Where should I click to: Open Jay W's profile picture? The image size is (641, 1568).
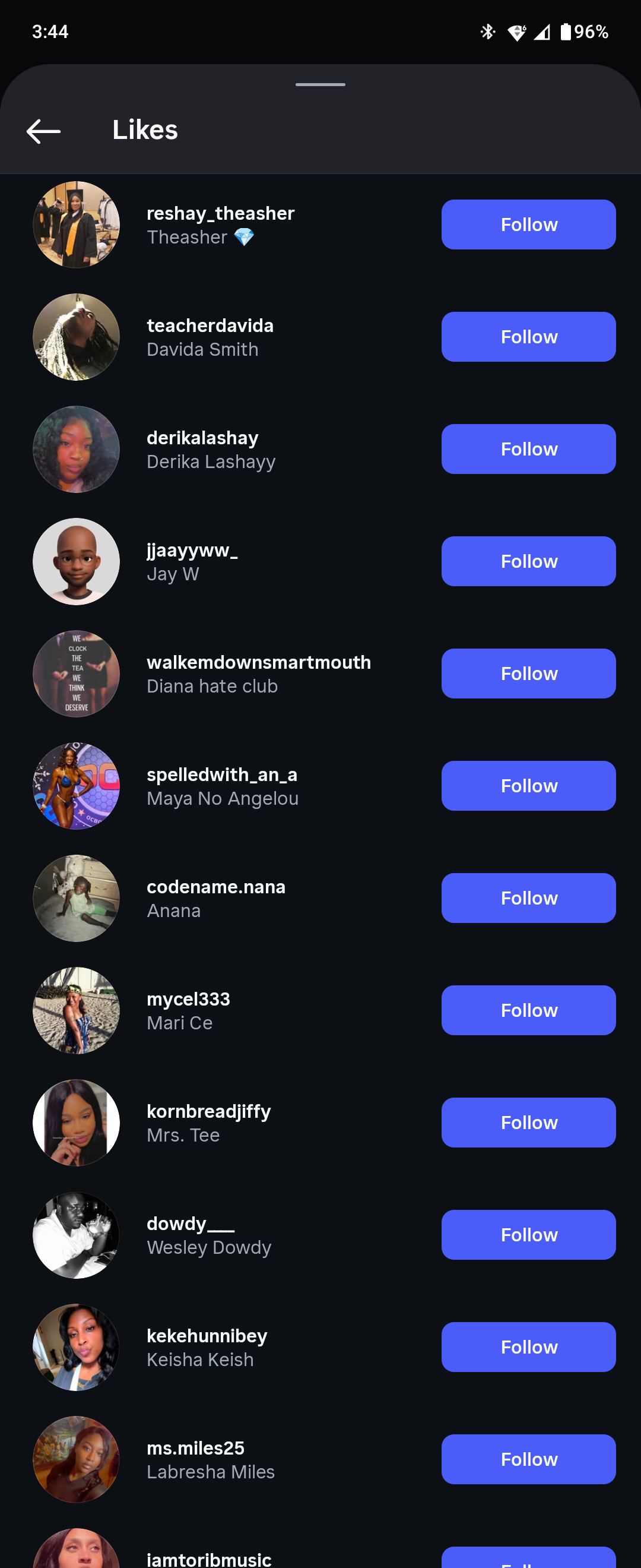coord(76,561)
